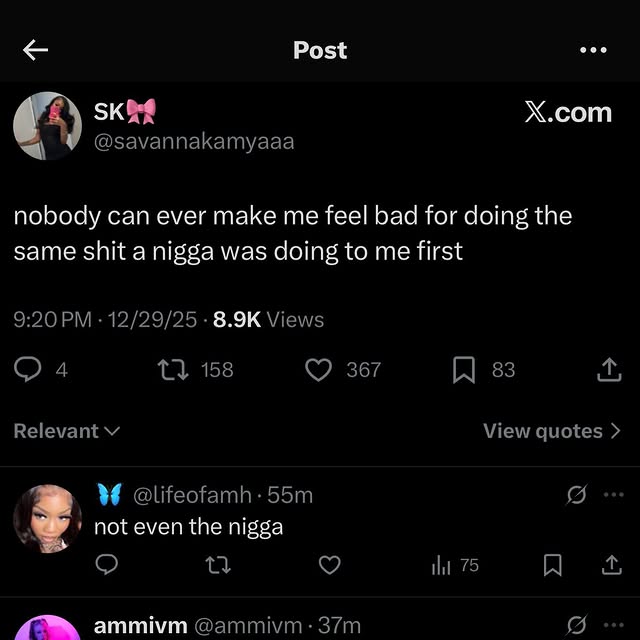Like SK's post

318,370
